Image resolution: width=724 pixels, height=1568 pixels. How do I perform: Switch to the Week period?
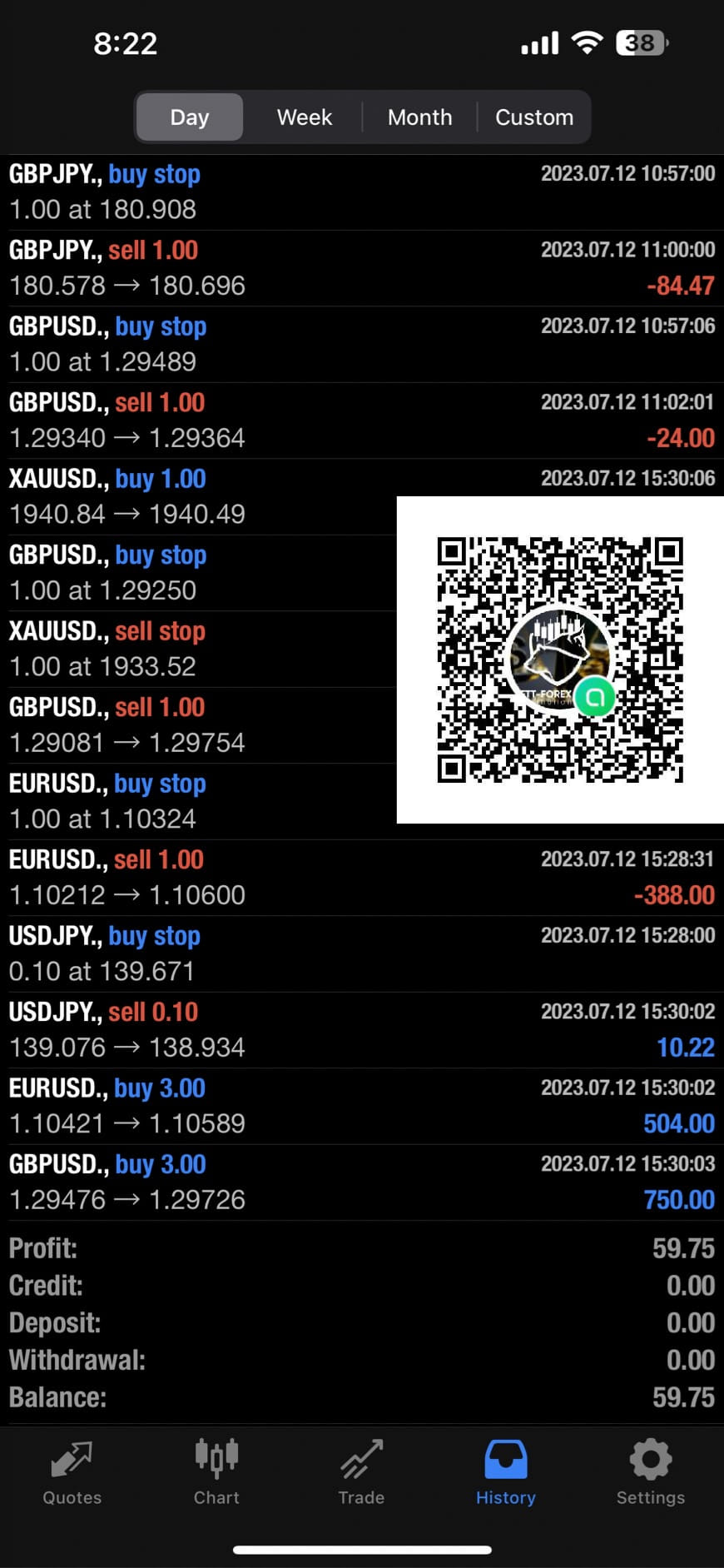click(305, 117)
